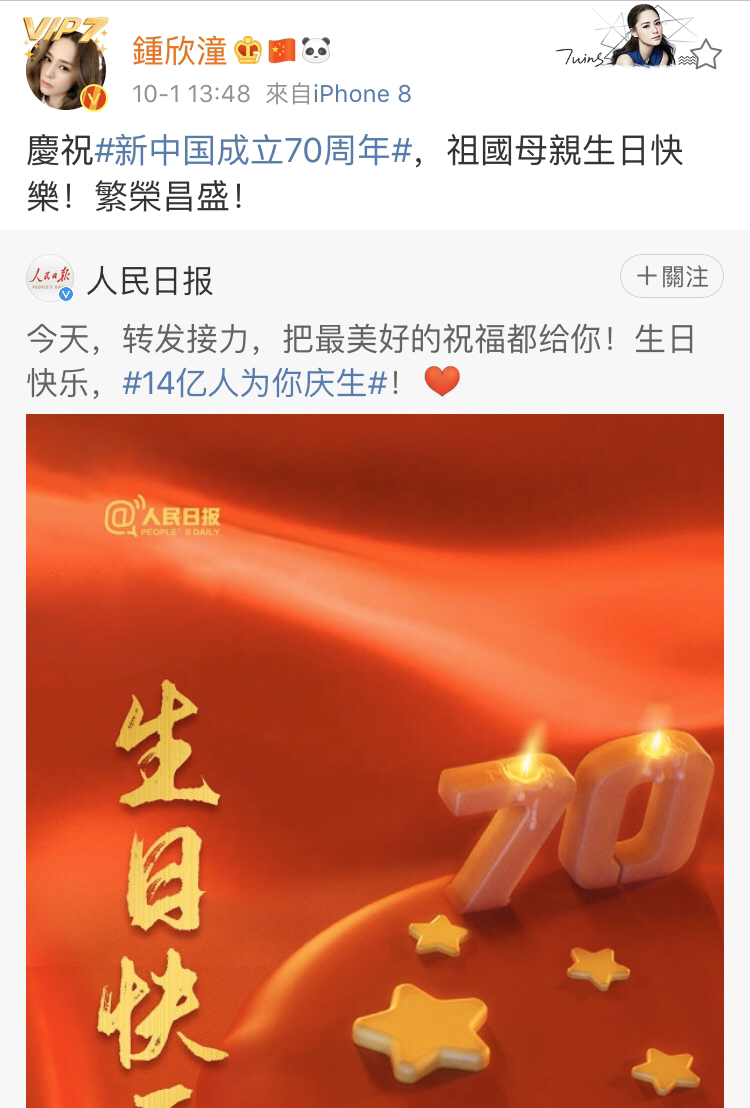Image resolution: width=750 pixels, height=1108 pixels.
Task: Follow 人民日报 with 關注 button
Action: coord(671,276)
